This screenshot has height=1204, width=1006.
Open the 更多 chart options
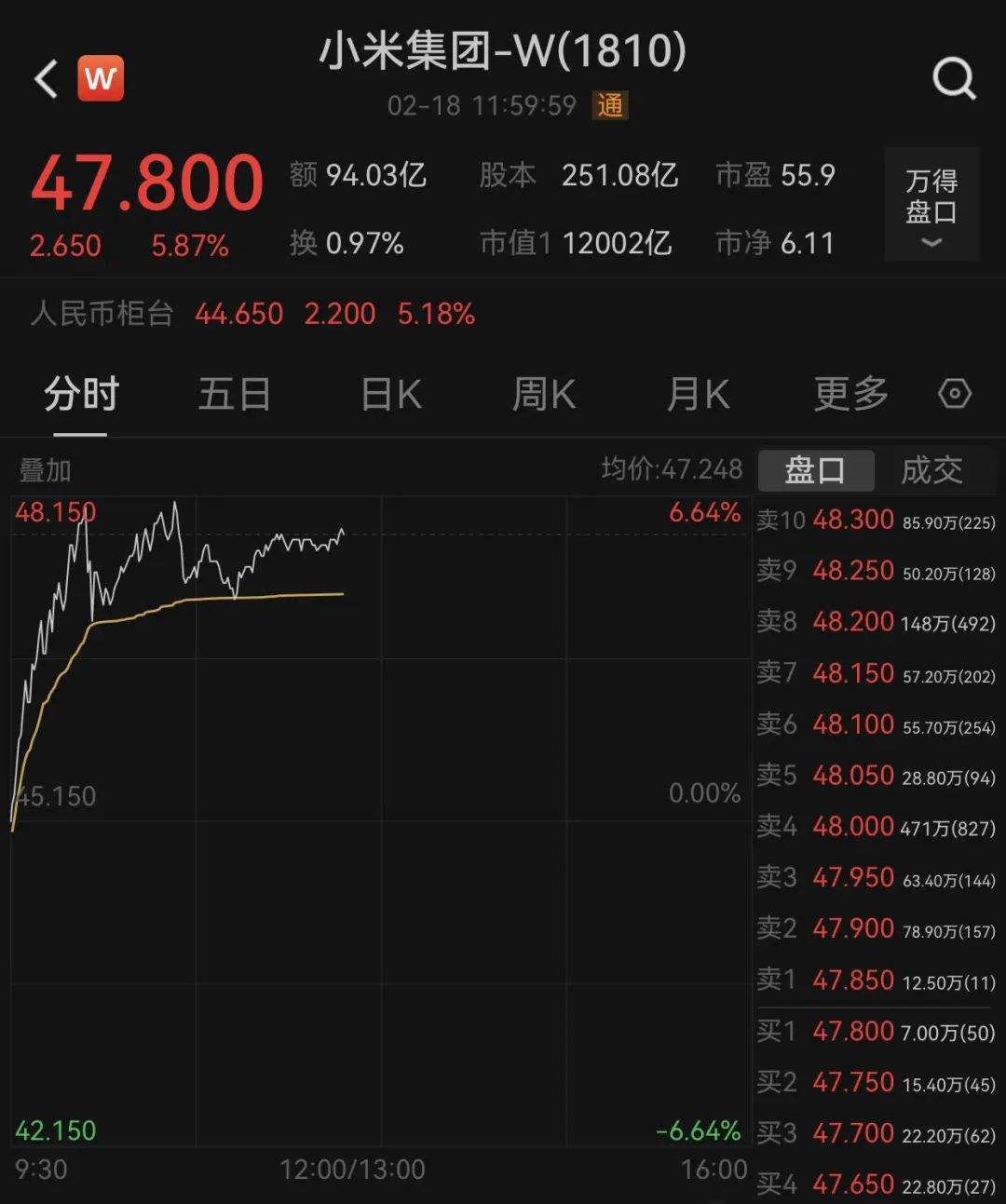[850, 395]
